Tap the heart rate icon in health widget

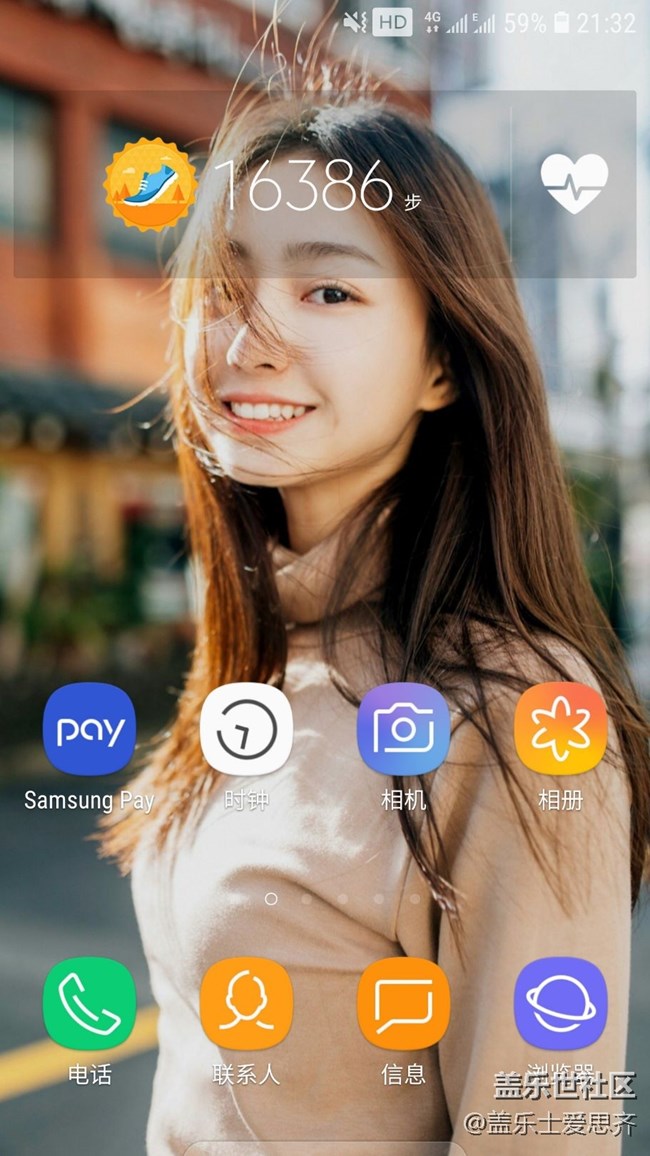[x=574, y=184]
